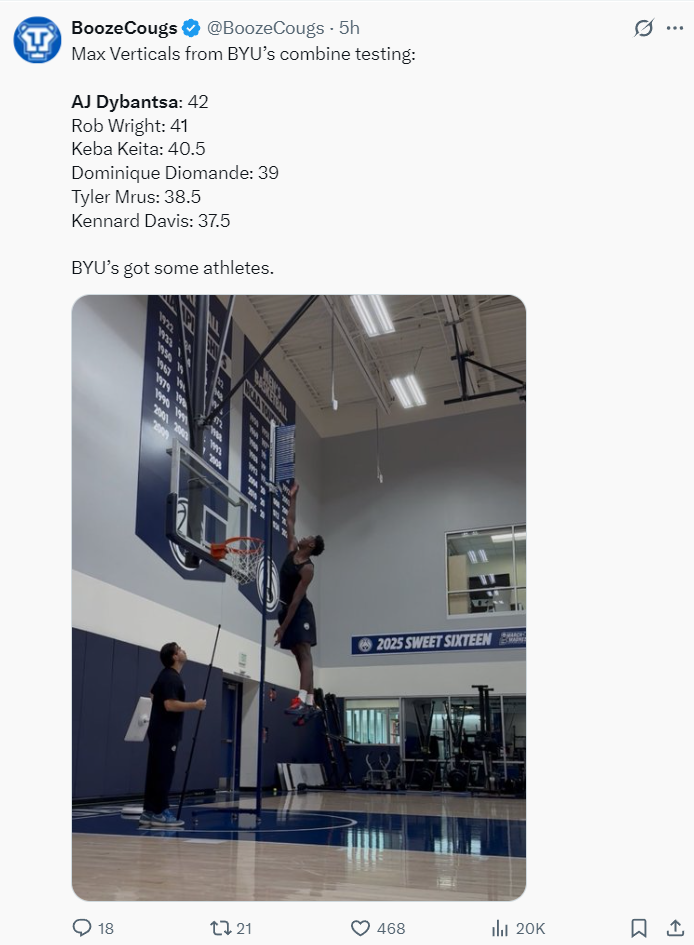This screenshot has height=945, width=694.
Task: Open the BoozeCougs display name link
Action: (124, 28)
